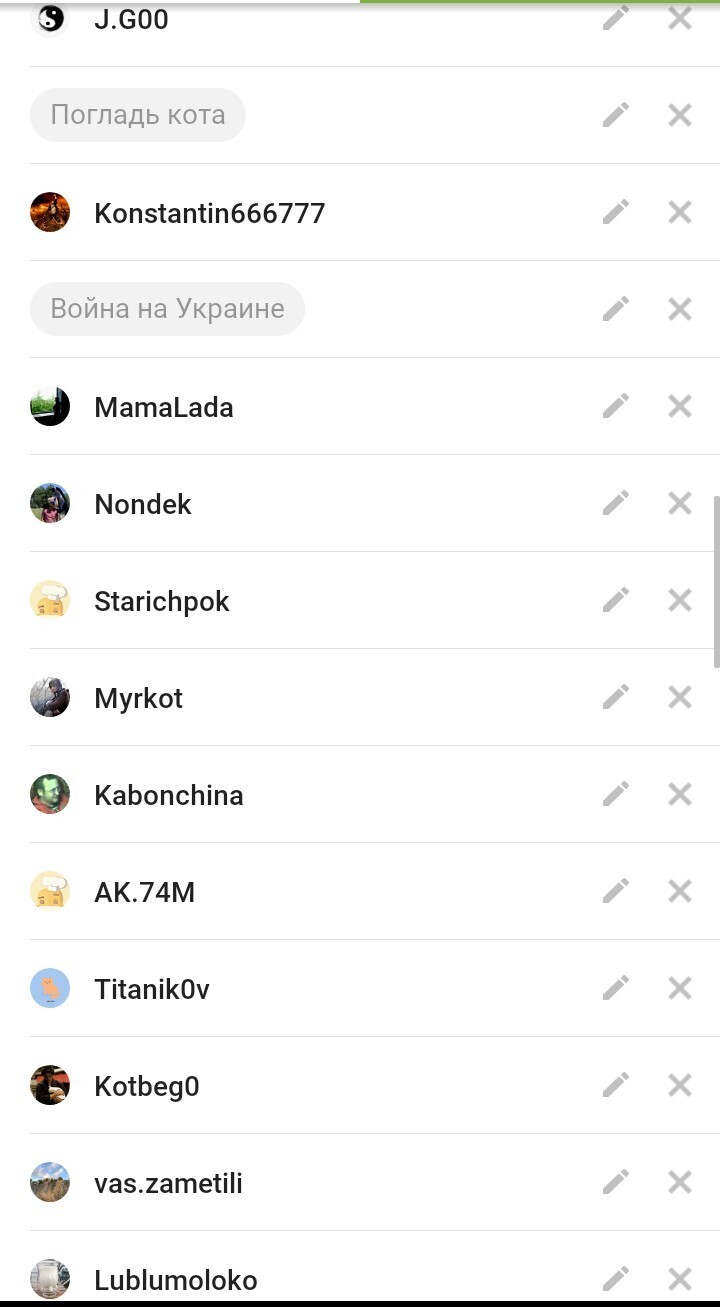Viewport: 720px width, 1307px height.
Task: Edit the Nondek entry
Action: click(616, 503)
